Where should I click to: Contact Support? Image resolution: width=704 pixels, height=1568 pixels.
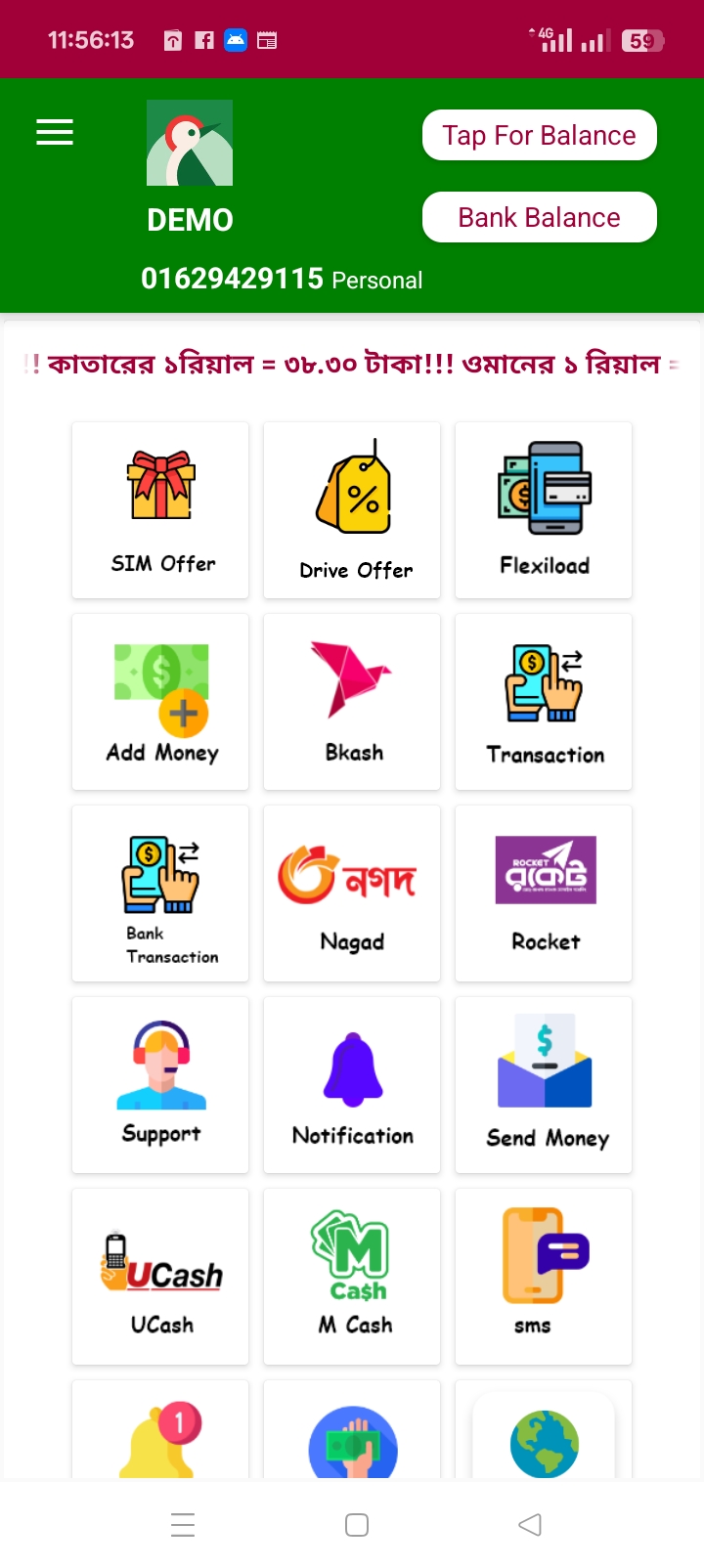[160, 1084]
